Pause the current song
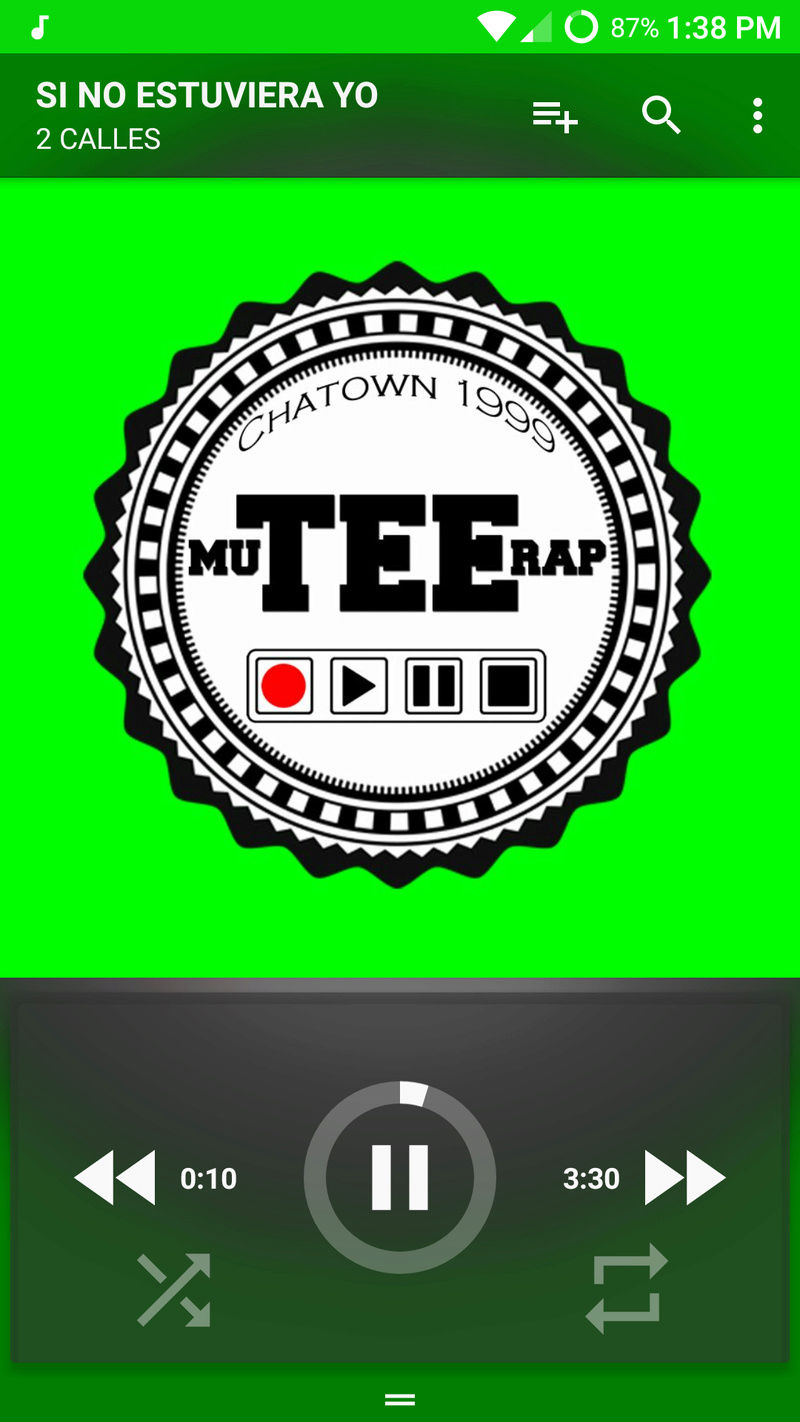The image size is (800, 1422). (x=400, y=1177)
